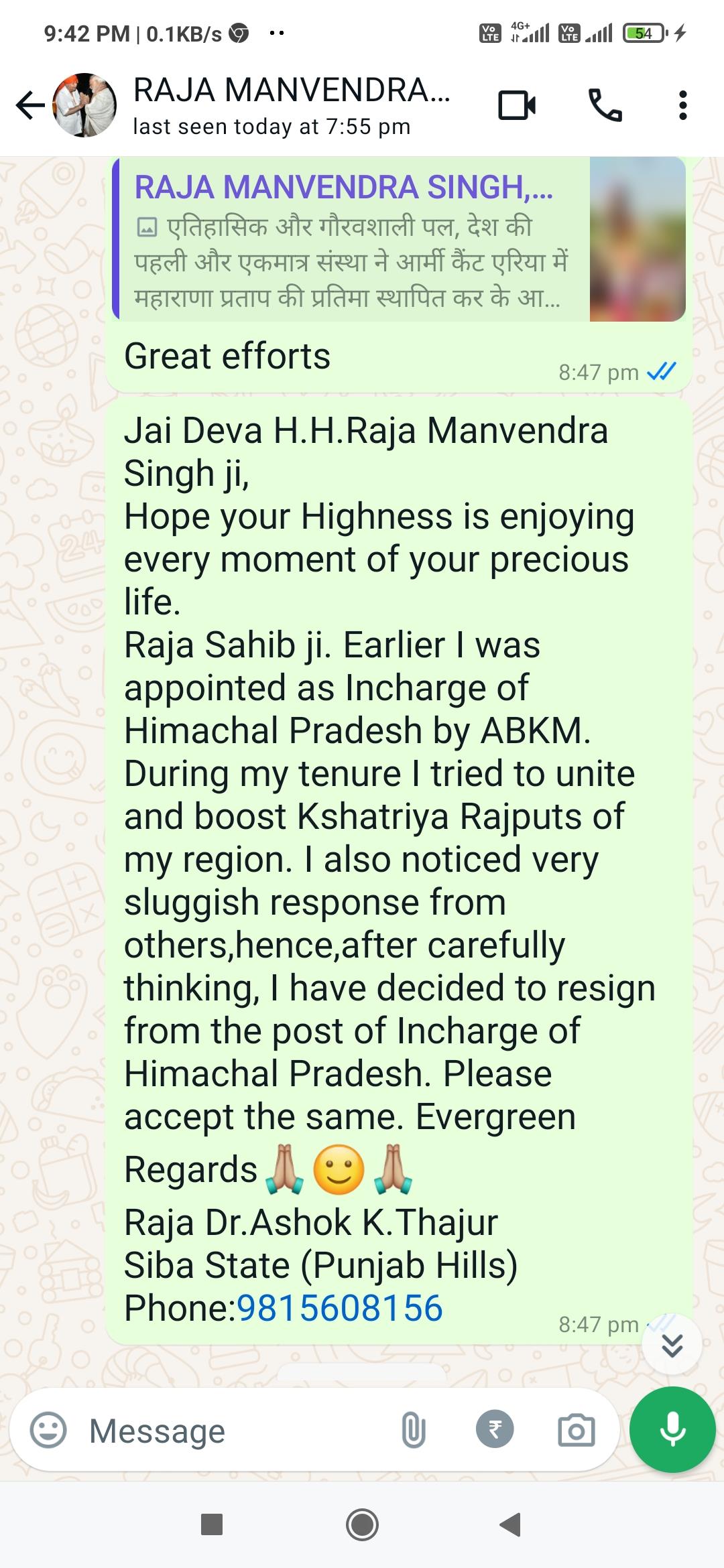The width and height of the screenshot is (724, 1568).
Task: Go to the system home screen
Action: coord(362,1524)
